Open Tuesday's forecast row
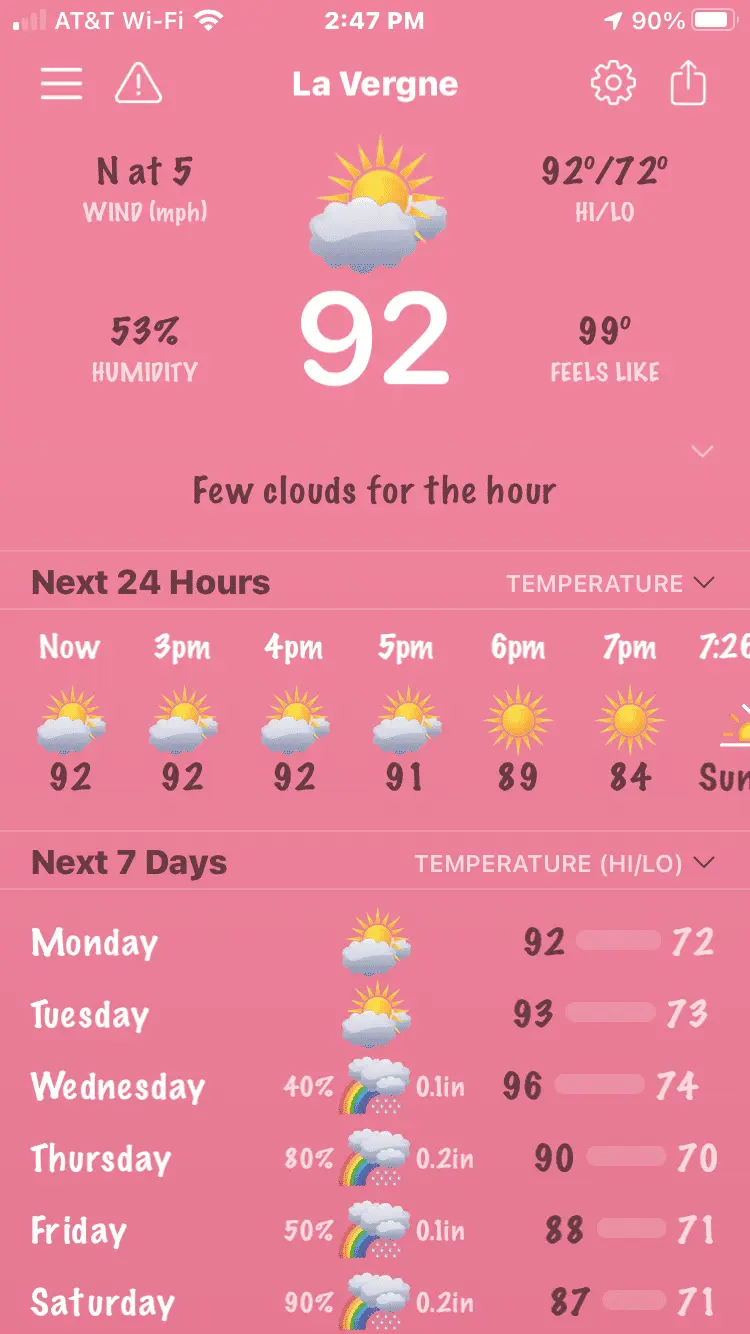This screenshot has width=750, height=1334. click(x=375, y=1014)
